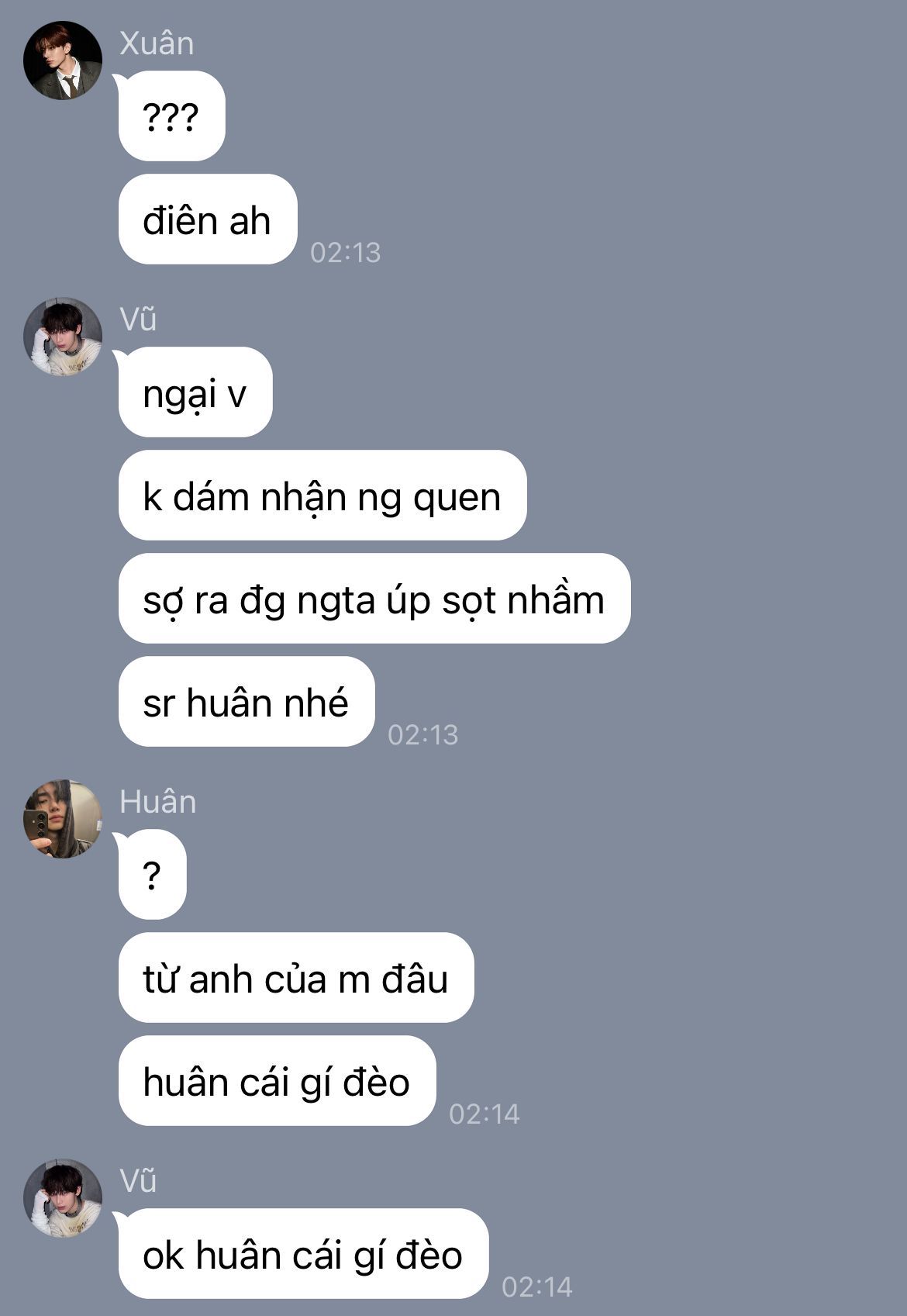The height and width of the screenshot is (1316, 907).
Task: Open Vũ's avatar above the "ngại v" message
Action: click(63, 337)
